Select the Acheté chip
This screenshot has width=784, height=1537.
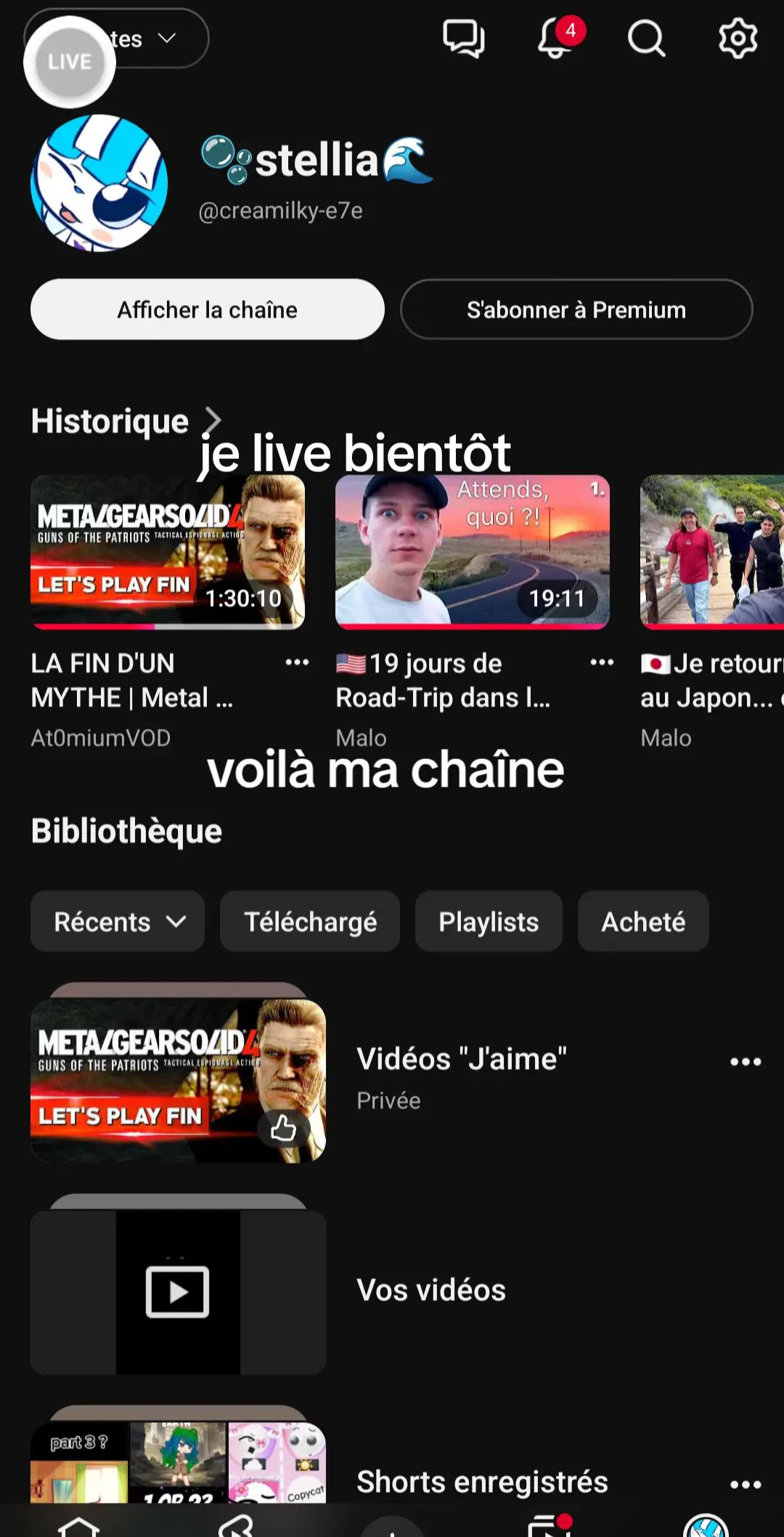pos(643,922)
